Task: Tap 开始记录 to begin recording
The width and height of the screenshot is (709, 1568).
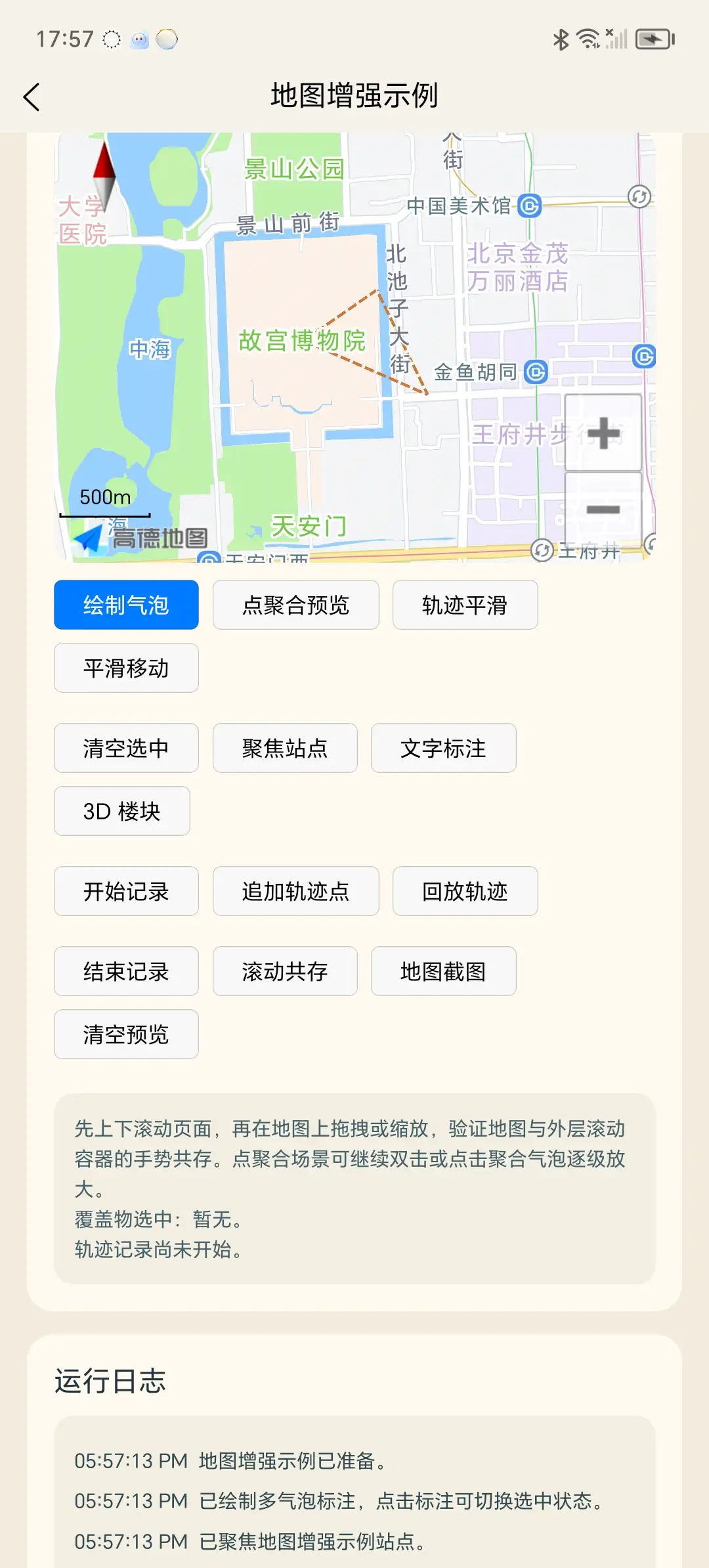Action: [x=126, y=891]
